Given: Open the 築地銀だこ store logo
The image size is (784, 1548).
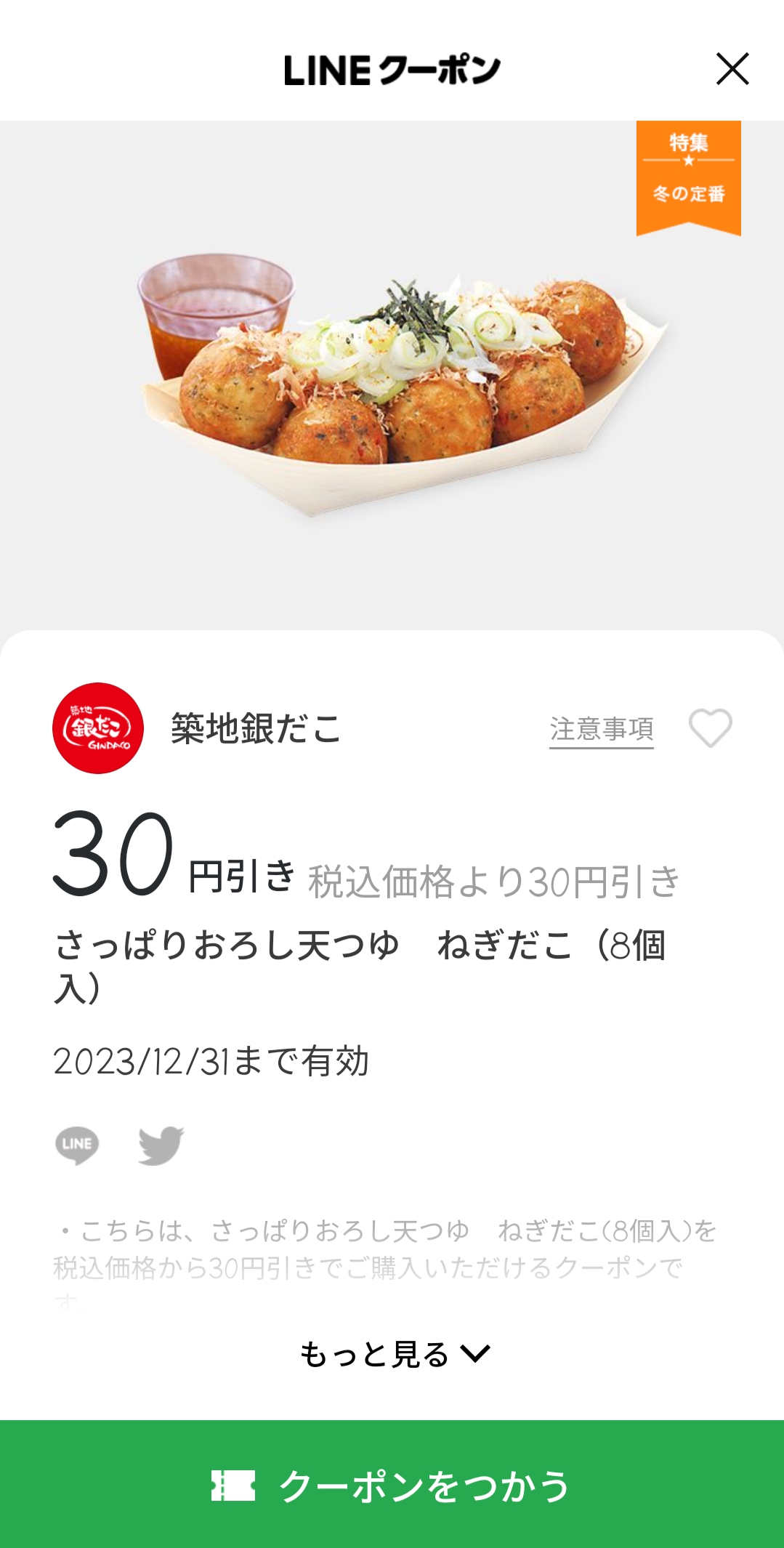Looking at the screenshot, I should click(x=98, y=728).
